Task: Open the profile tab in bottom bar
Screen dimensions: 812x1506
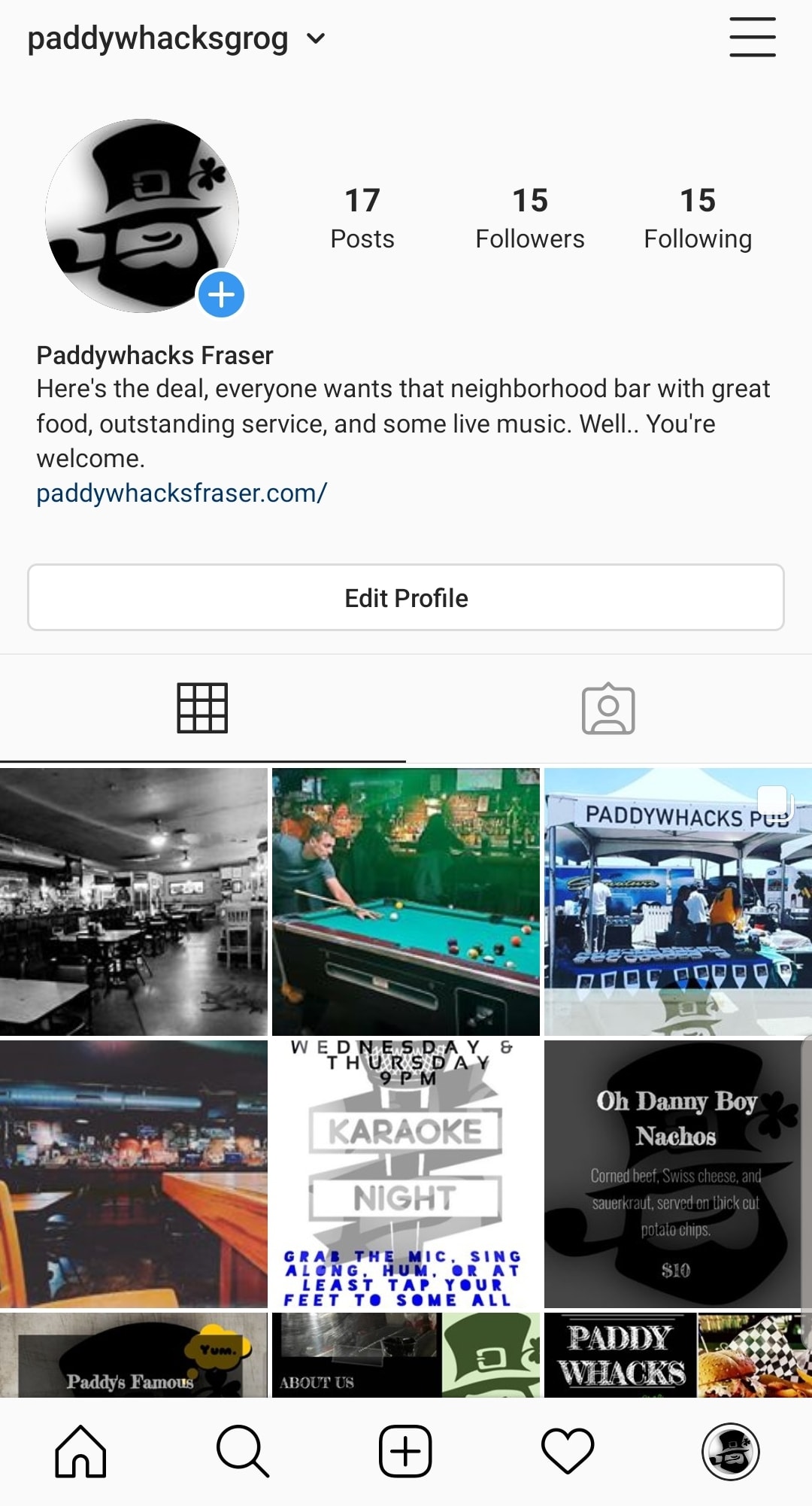Action: point(730,1451)
